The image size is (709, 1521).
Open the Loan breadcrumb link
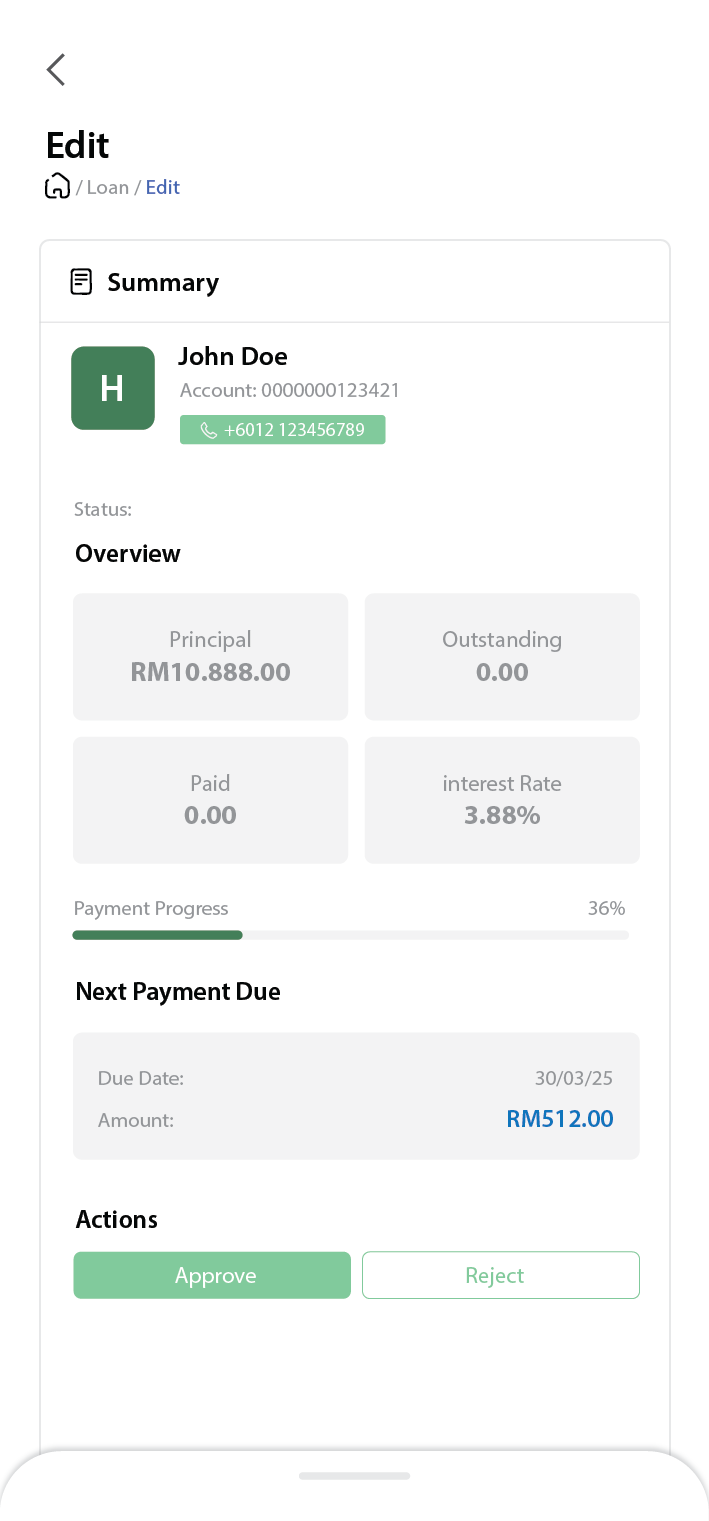click(107, 187)
